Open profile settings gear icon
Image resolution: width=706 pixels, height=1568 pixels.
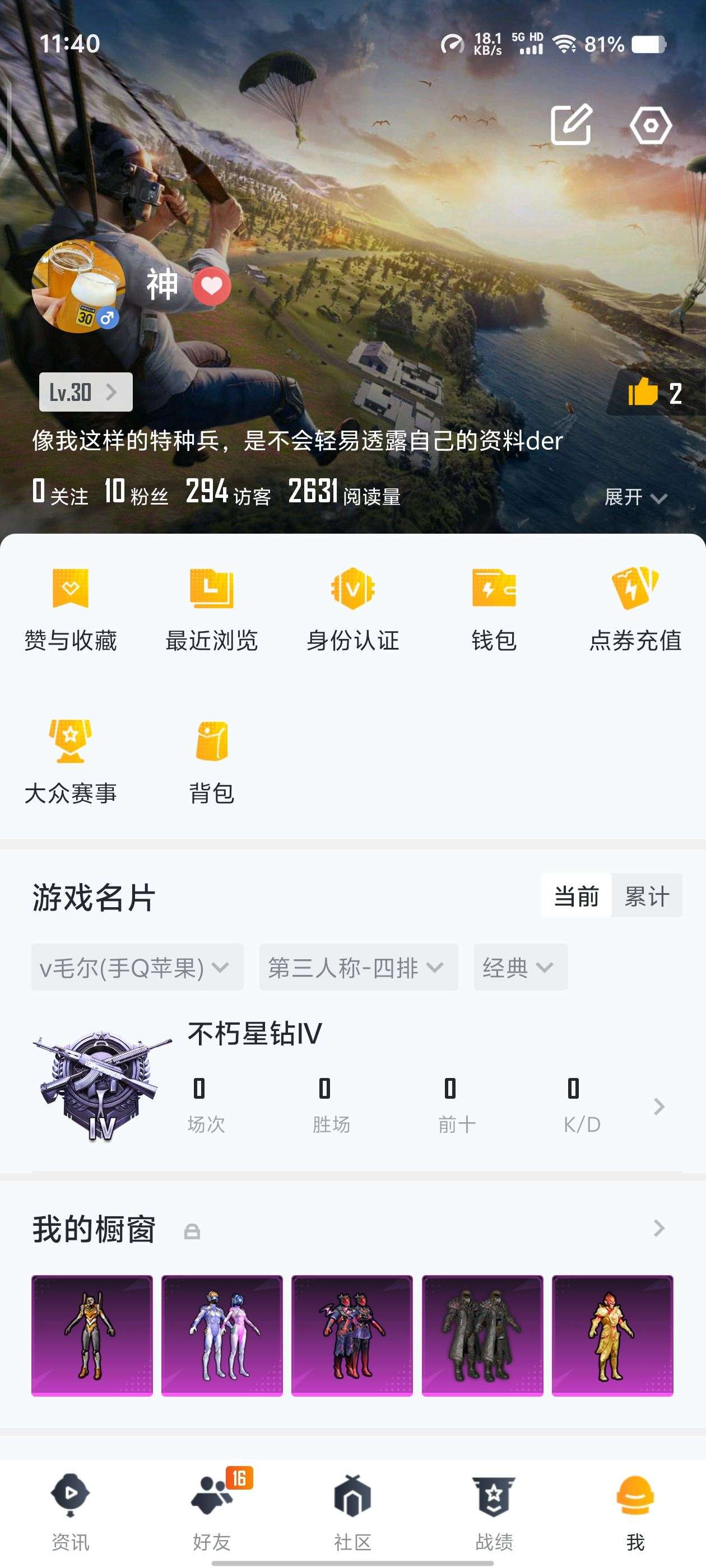[652, 125]
